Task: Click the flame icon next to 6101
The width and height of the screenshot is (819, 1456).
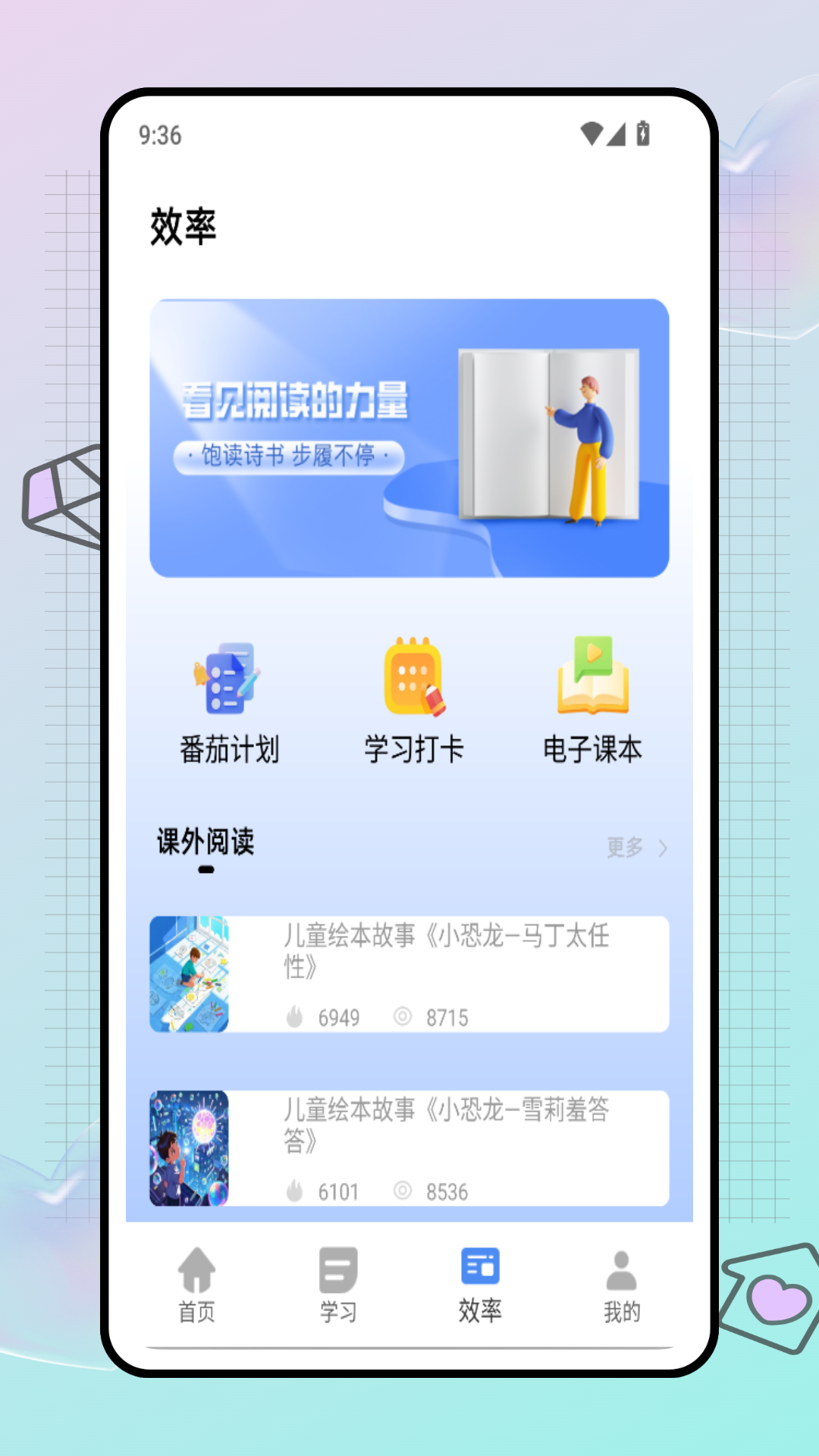Action: click(295, 1191)
